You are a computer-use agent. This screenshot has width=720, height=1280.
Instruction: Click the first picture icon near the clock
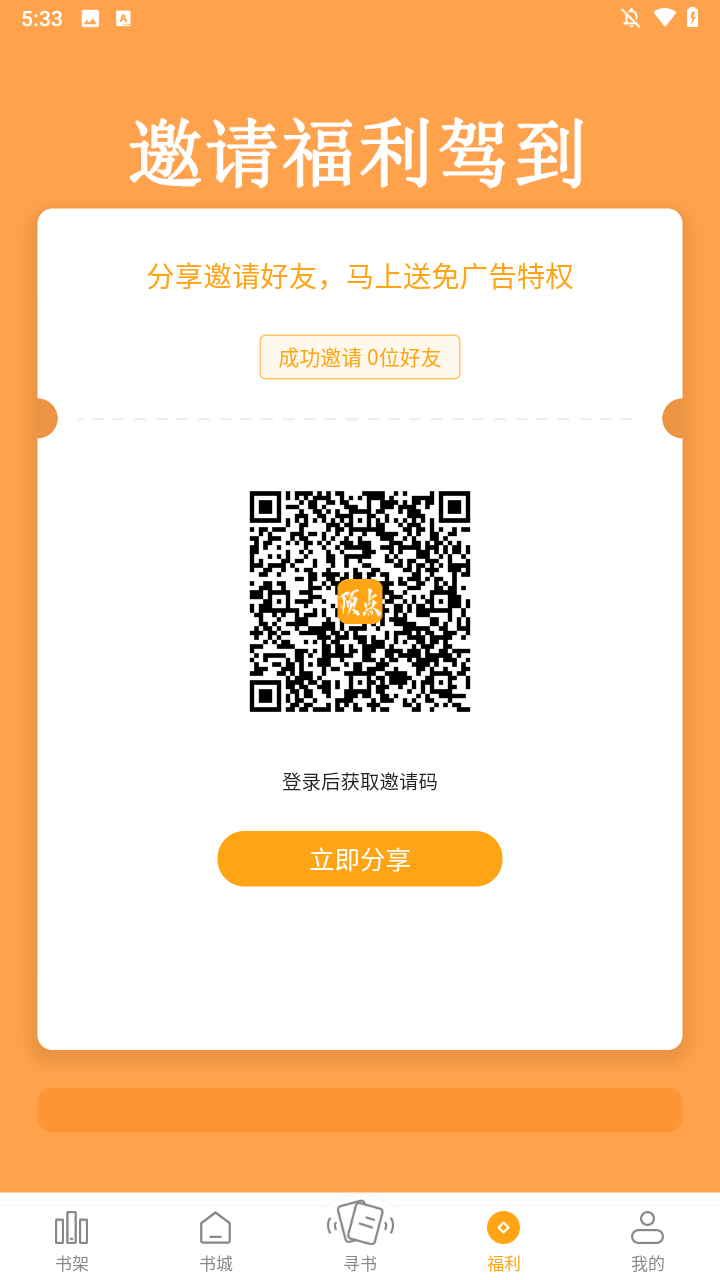[90, 17]
